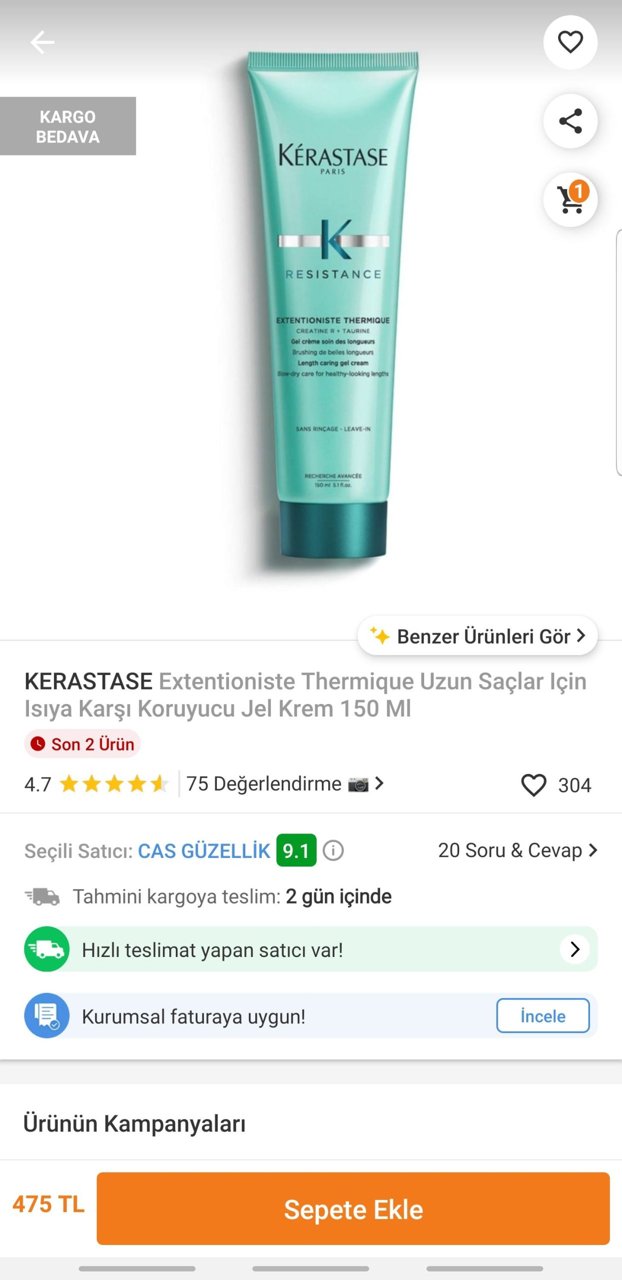The width and height of the screenshot is (622, 1280).
Task: Open 20 Soru & Cevap section
Action: pyautogui.click(x=518, y=850)
